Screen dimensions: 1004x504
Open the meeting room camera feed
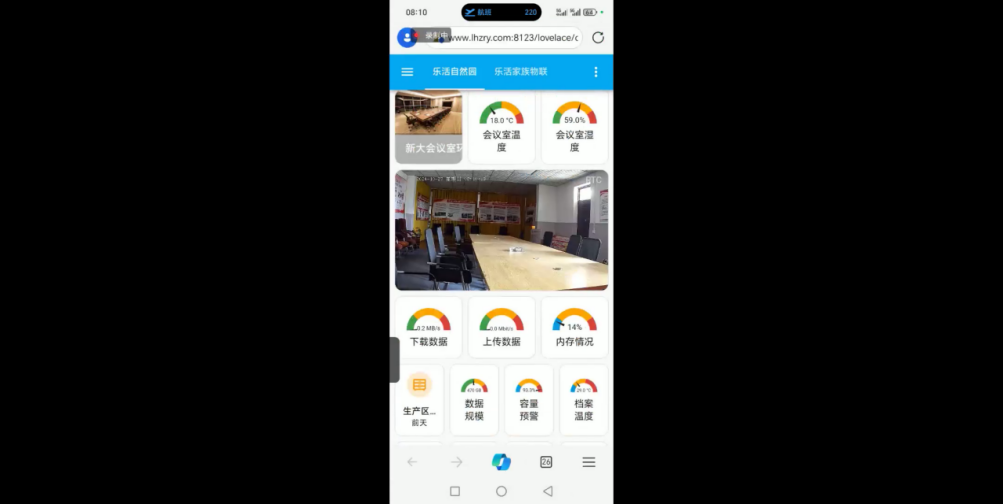tap(501, 230)
